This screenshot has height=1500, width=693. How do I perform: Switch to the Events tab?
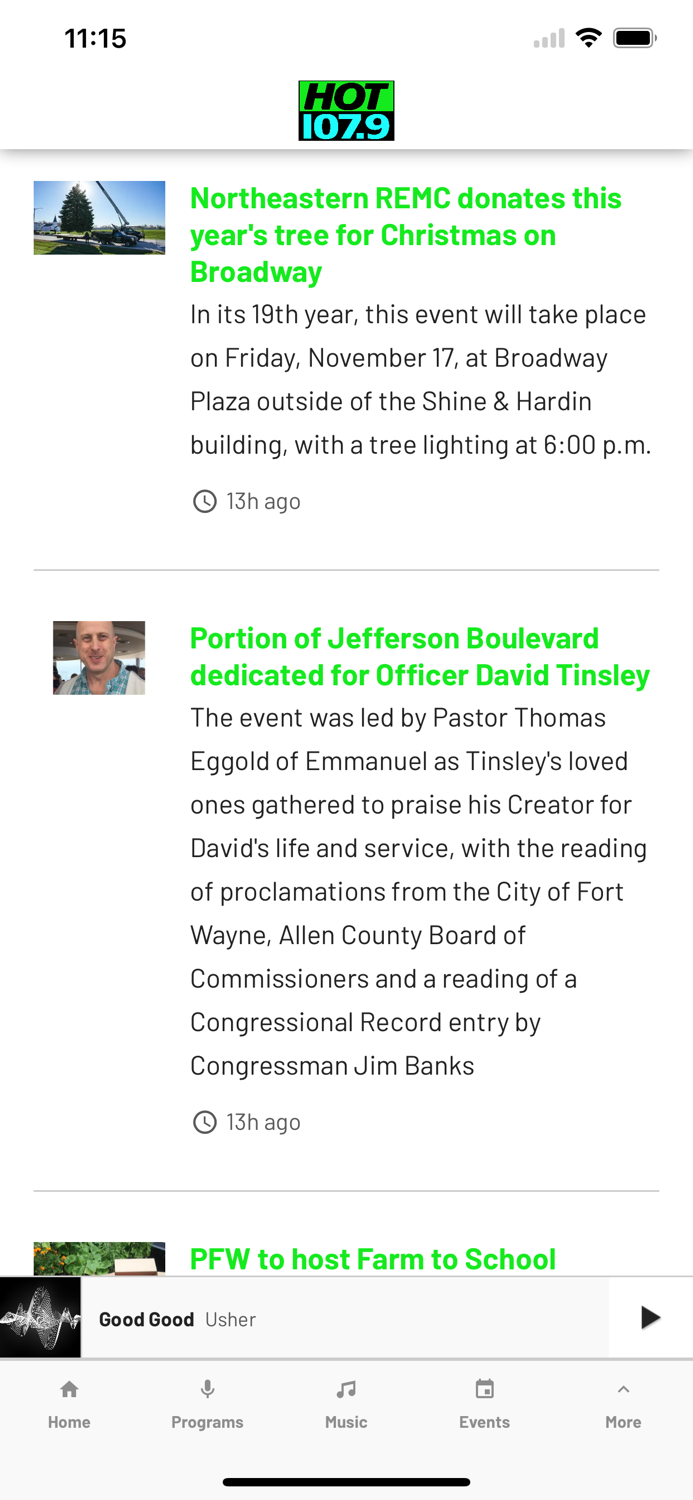tap(484, 1404)
